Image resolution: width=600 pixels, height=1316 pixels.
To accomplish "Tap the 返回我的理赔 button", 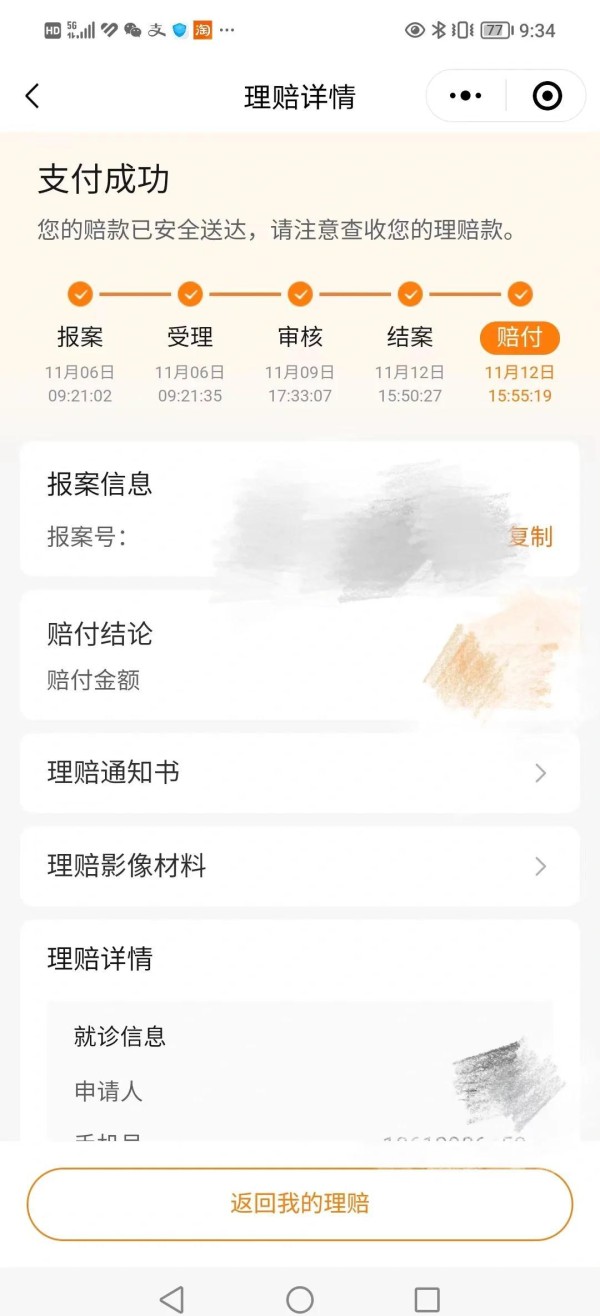I will coord(300,1203).
